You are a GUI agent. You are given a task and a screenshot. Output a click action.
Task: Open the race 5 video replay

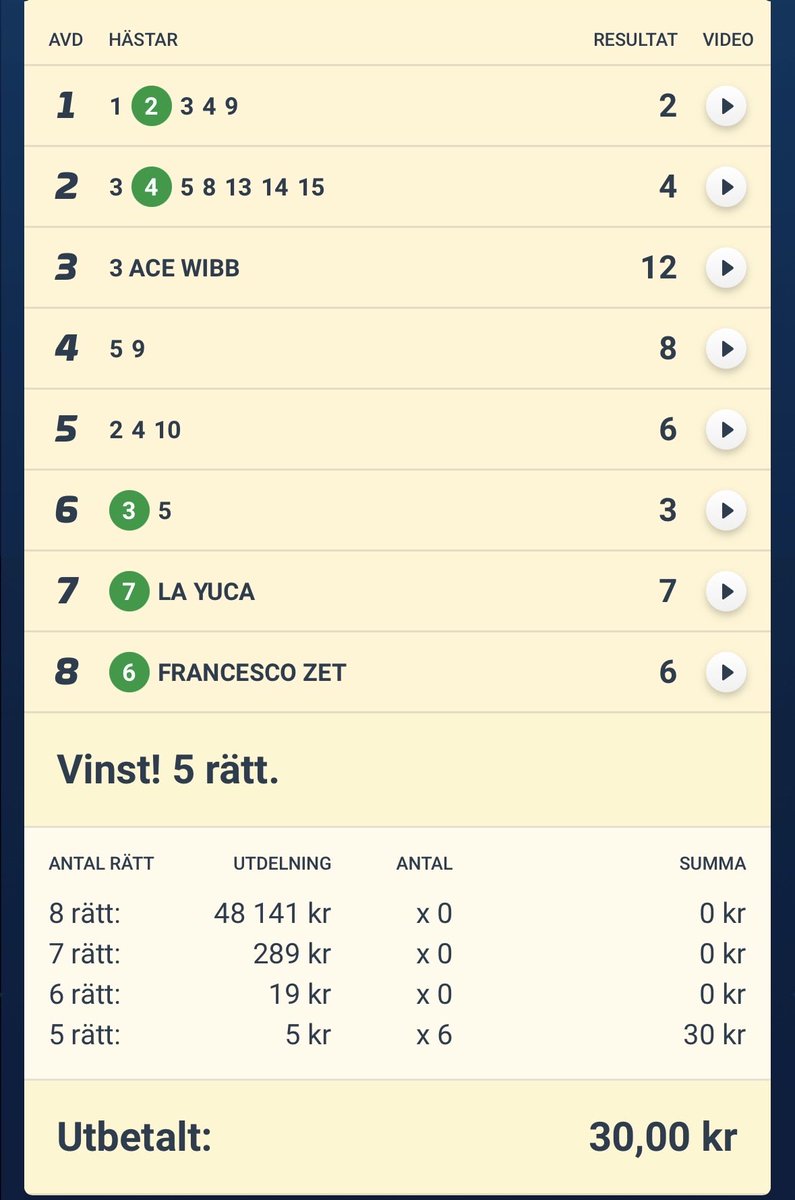point(726,430)
